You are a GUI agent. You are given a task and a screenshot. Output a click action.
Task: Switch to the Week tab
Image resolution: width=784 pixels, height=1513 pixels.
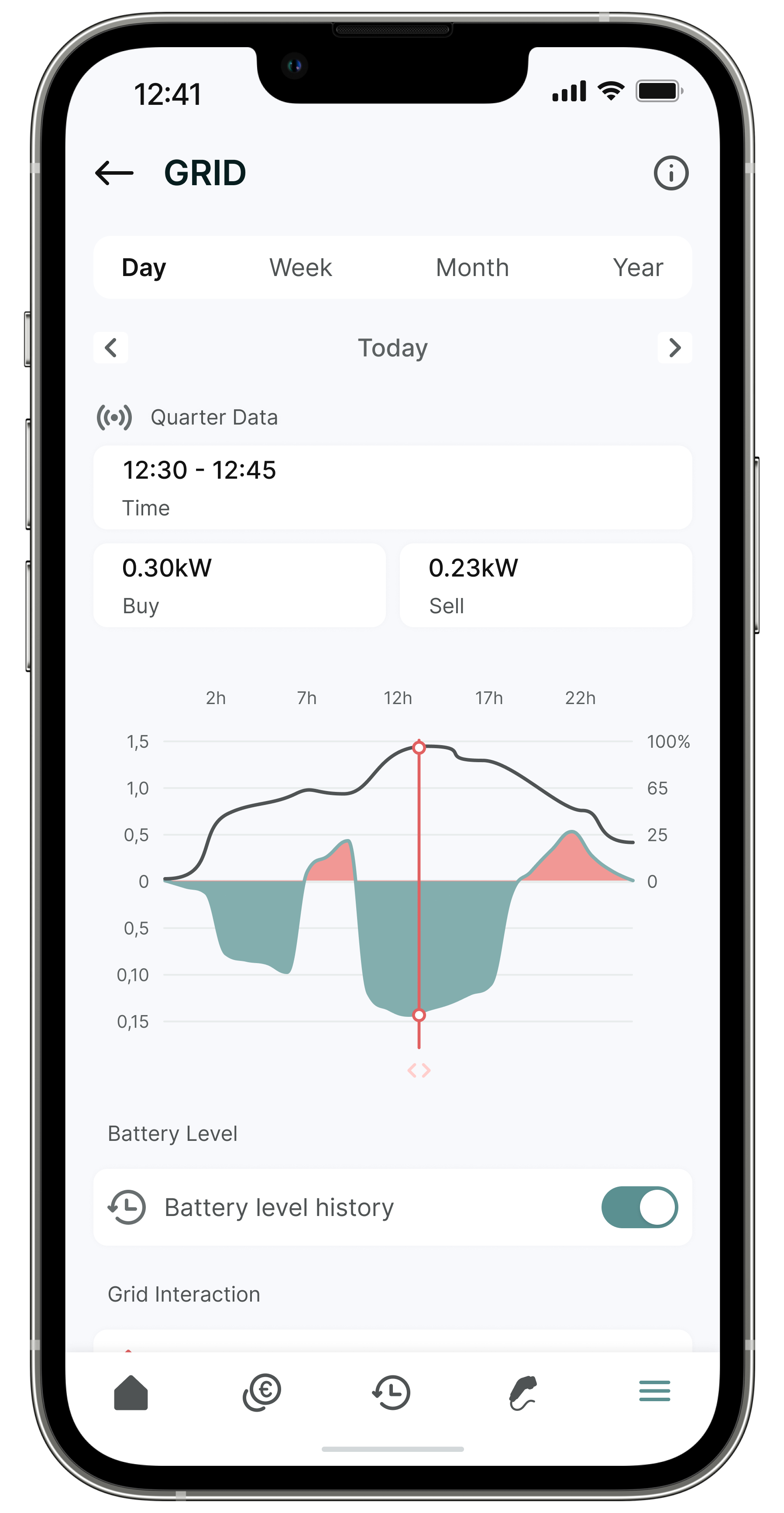click(x=300, y=268)
